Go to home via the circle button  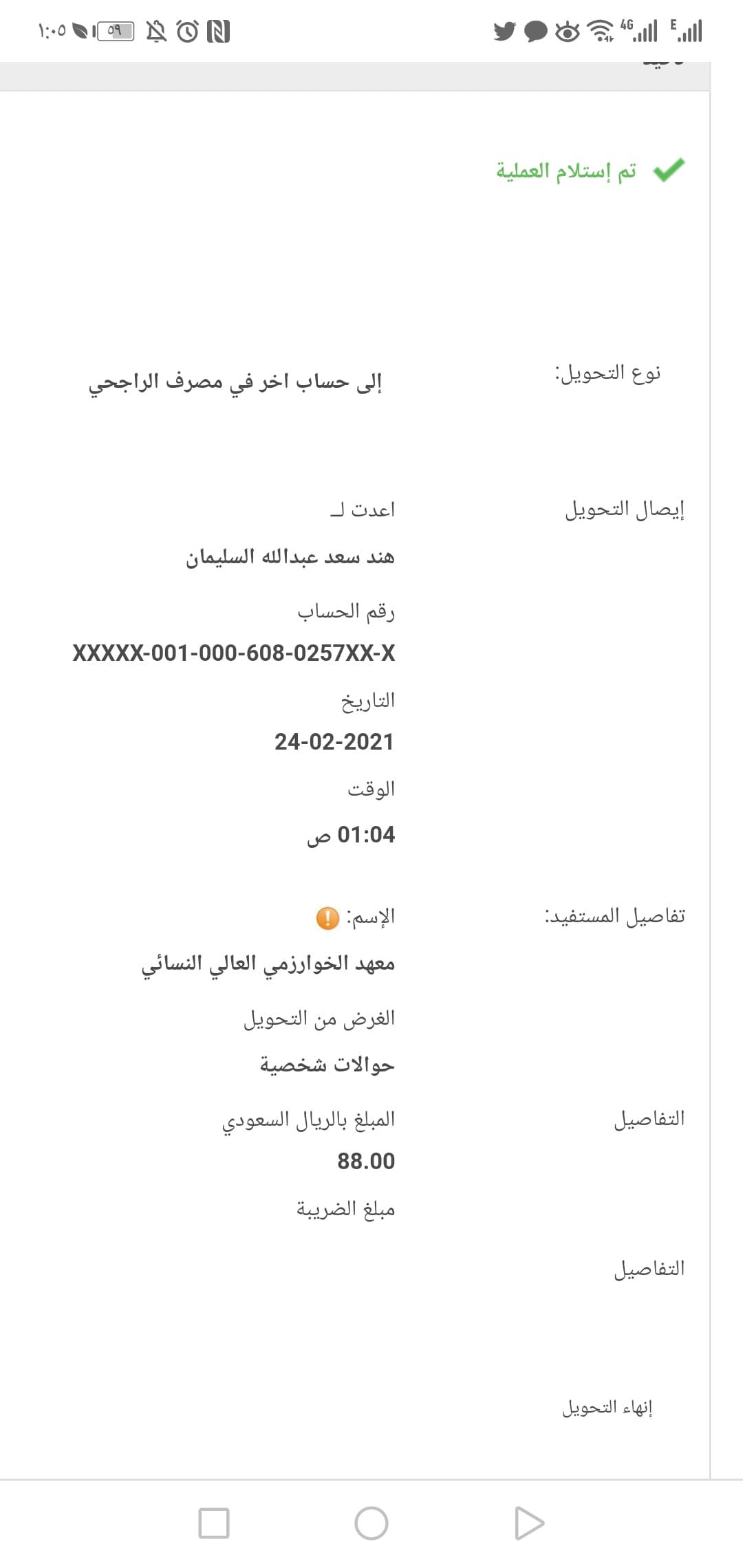(x=371, y=1523)
